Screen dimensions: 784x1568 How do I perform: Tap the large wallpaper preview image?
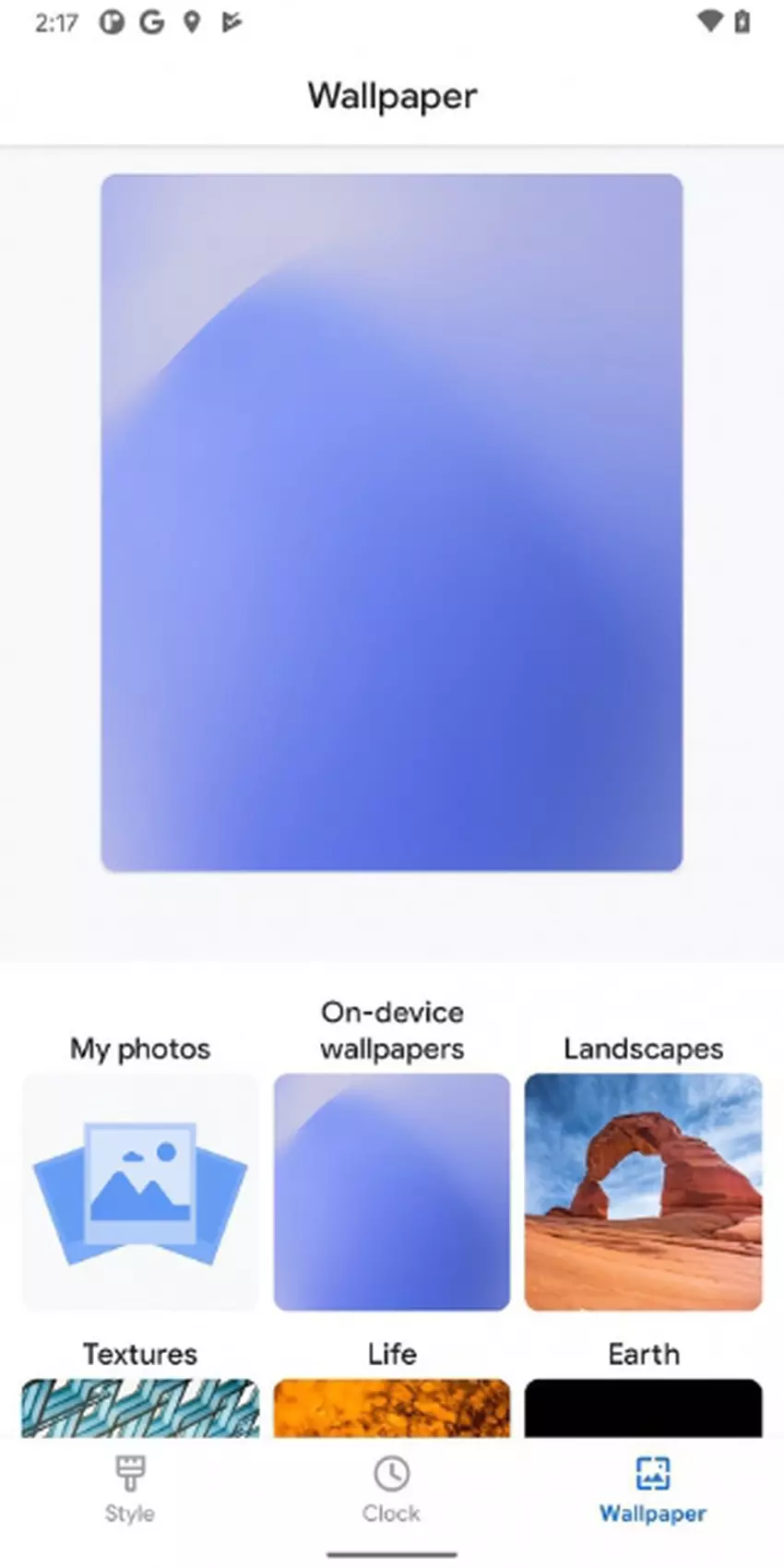click(391, 521)
